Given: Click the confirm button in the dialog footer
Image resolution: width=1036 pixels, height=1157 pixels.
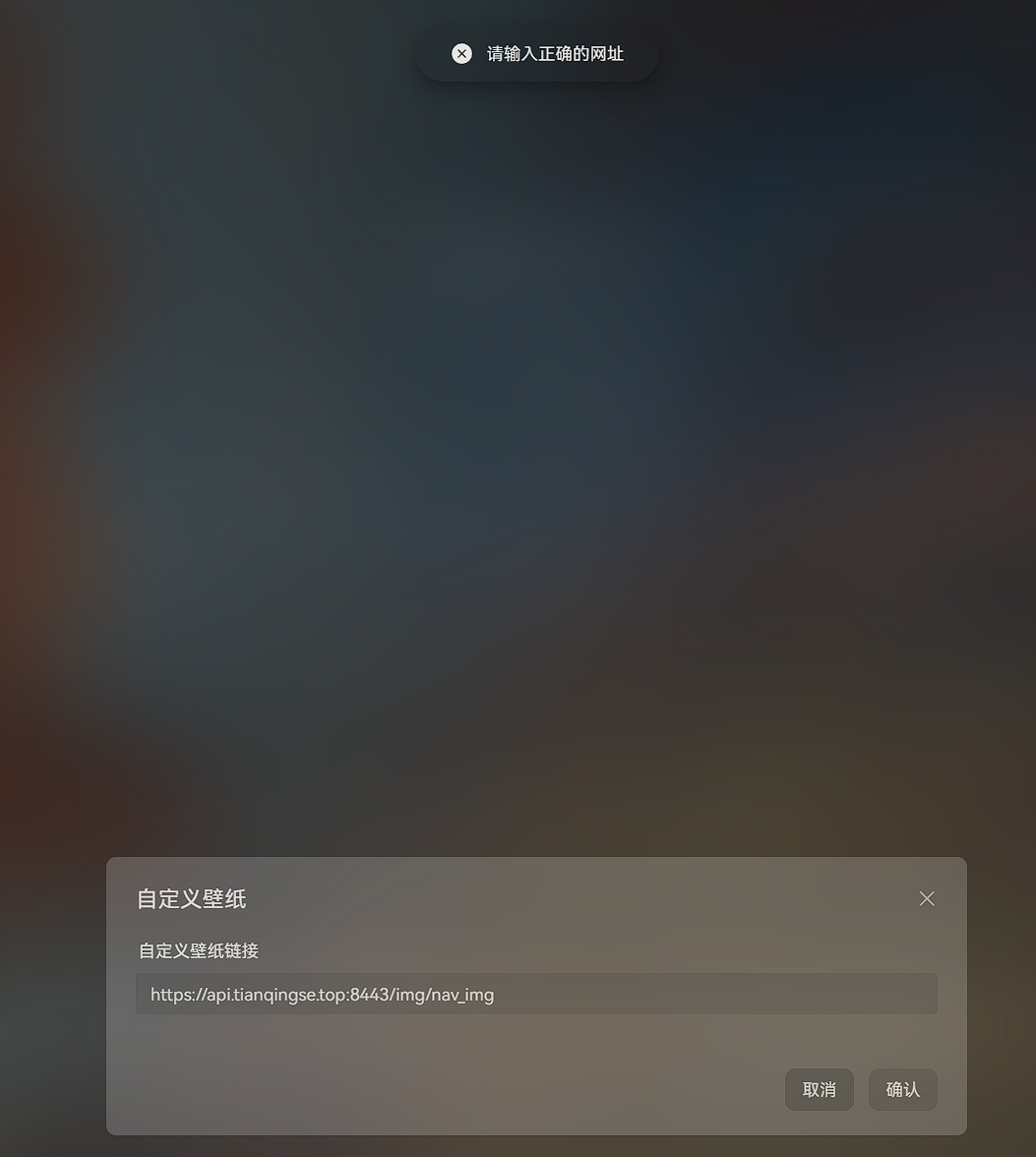Looking at the screenshot, I should (x=901, y=1089).
